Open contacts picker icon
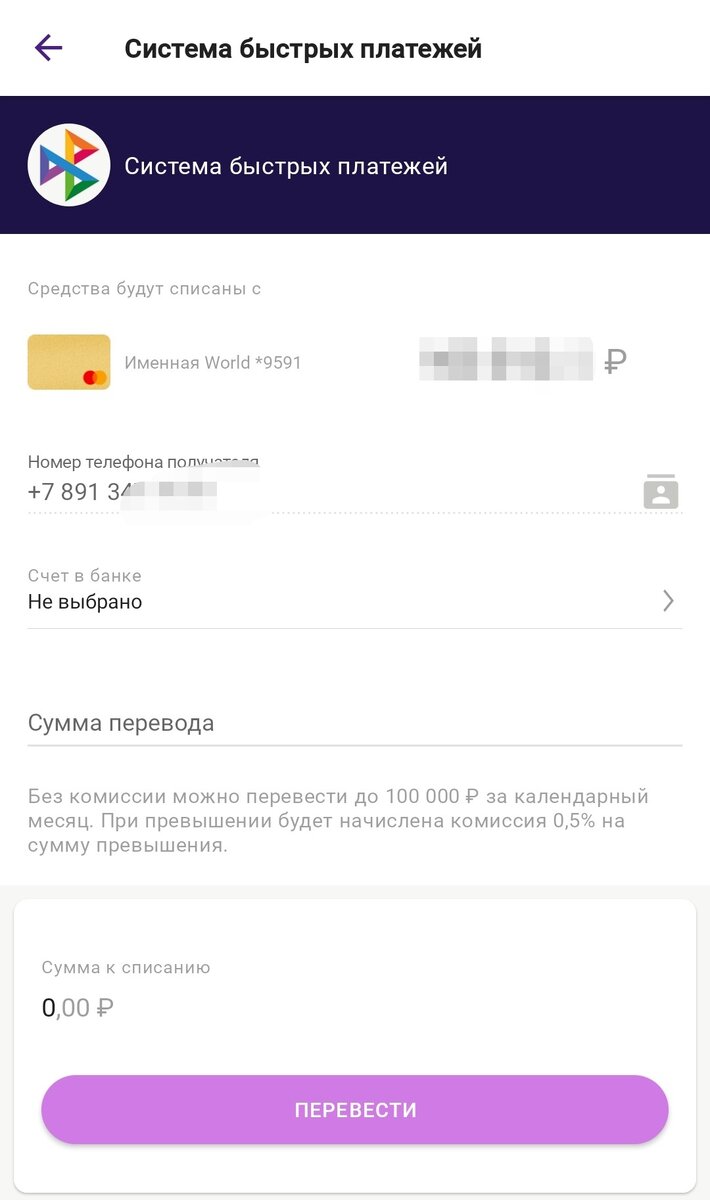Viewport: 710px width, 1200px height. pos(660,492)
